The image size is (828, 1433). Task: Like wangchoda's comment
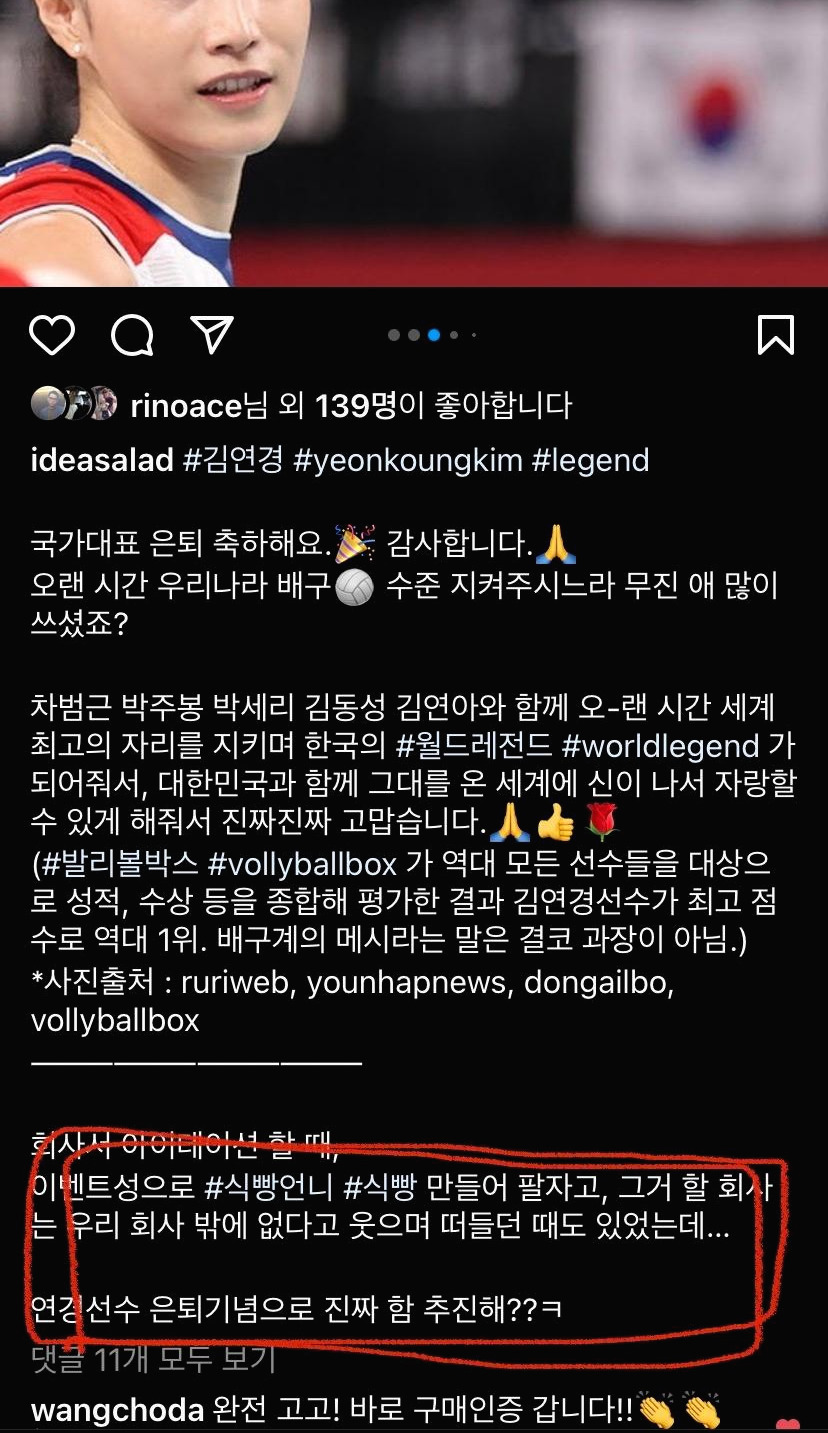789,1425
